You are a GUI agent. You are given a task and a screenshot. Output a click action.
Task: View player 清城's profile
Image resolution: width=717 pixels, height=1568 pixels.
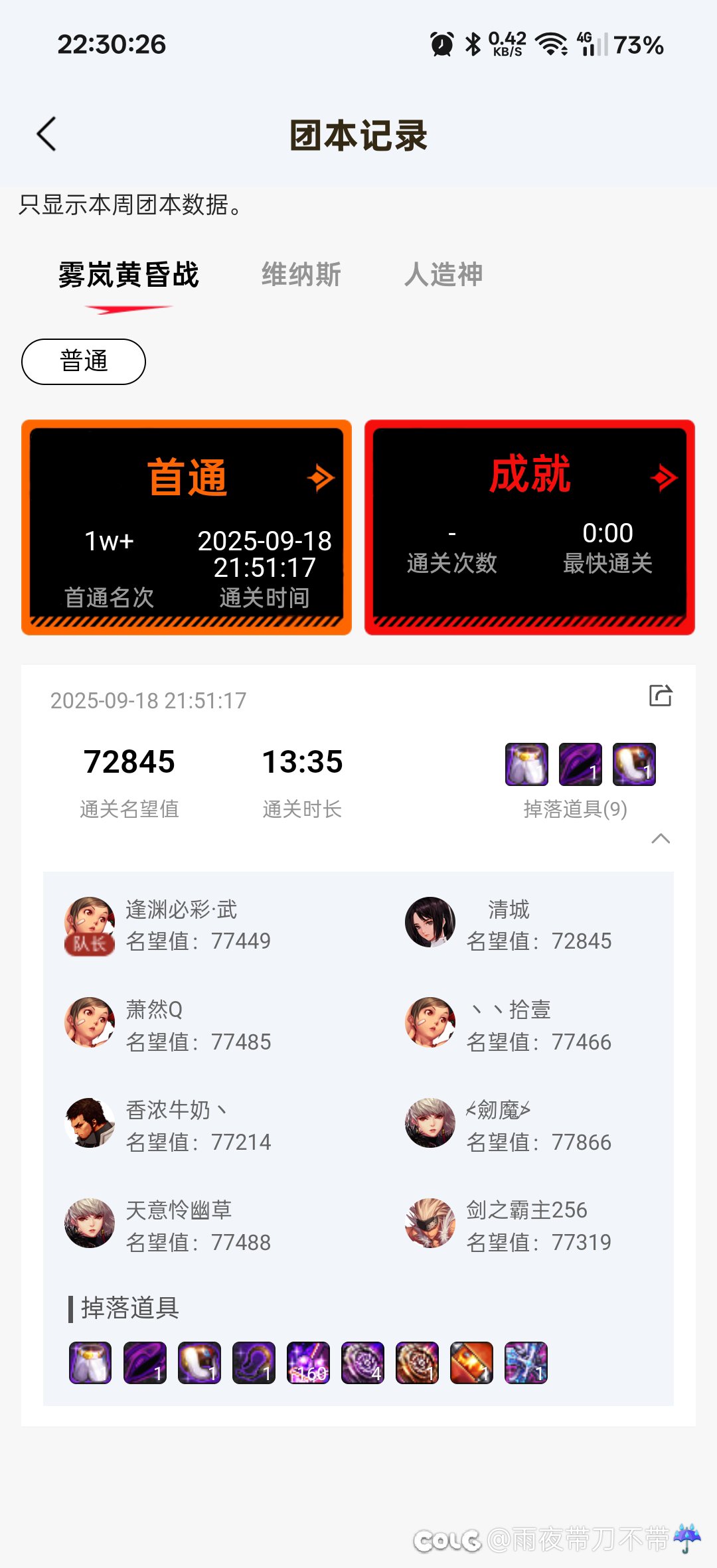coord(430,923)
